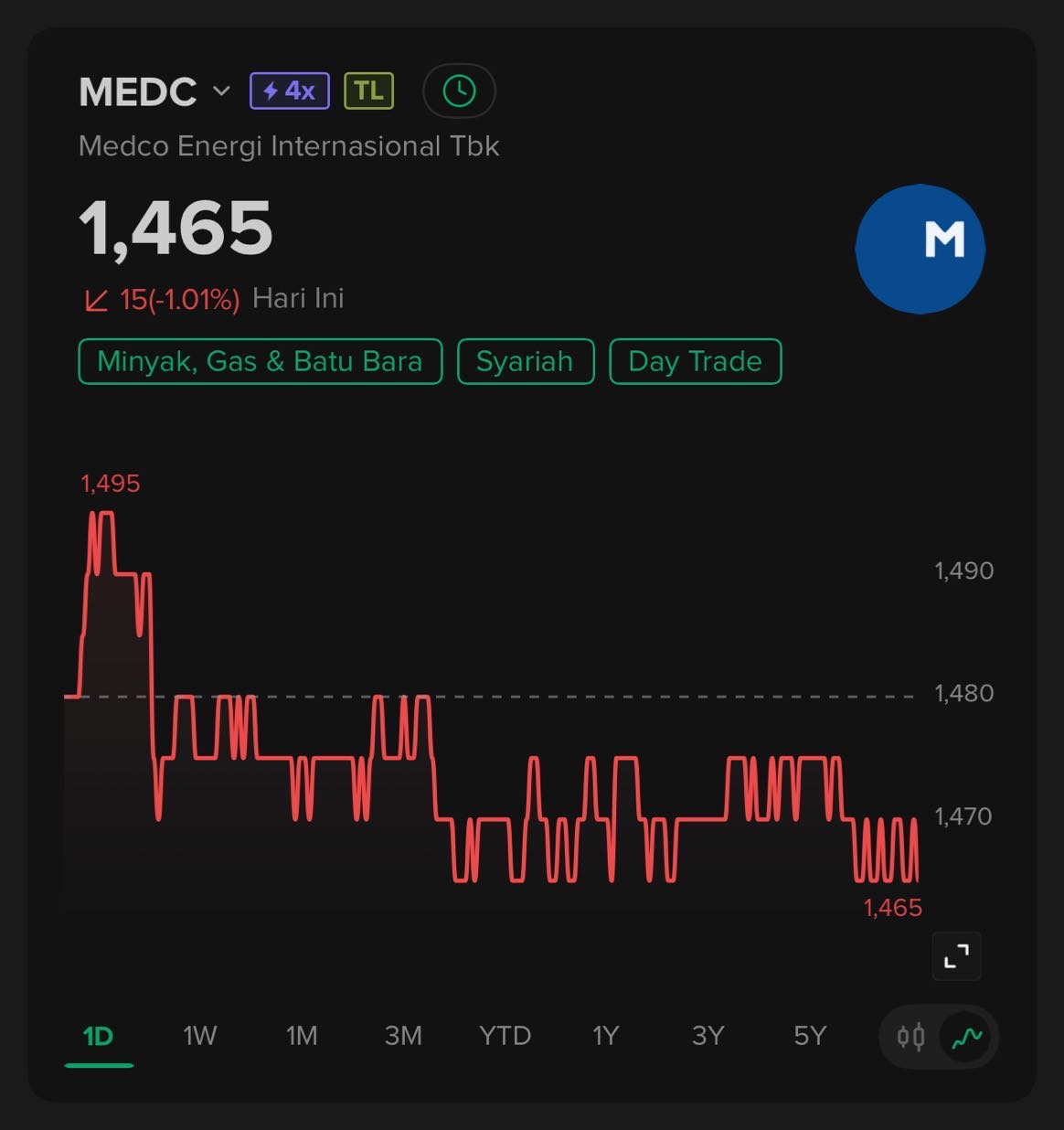Switch to candlestick chart view
The width and height of the screenshot is (1064, 1130).
(x=910, y=1037)
